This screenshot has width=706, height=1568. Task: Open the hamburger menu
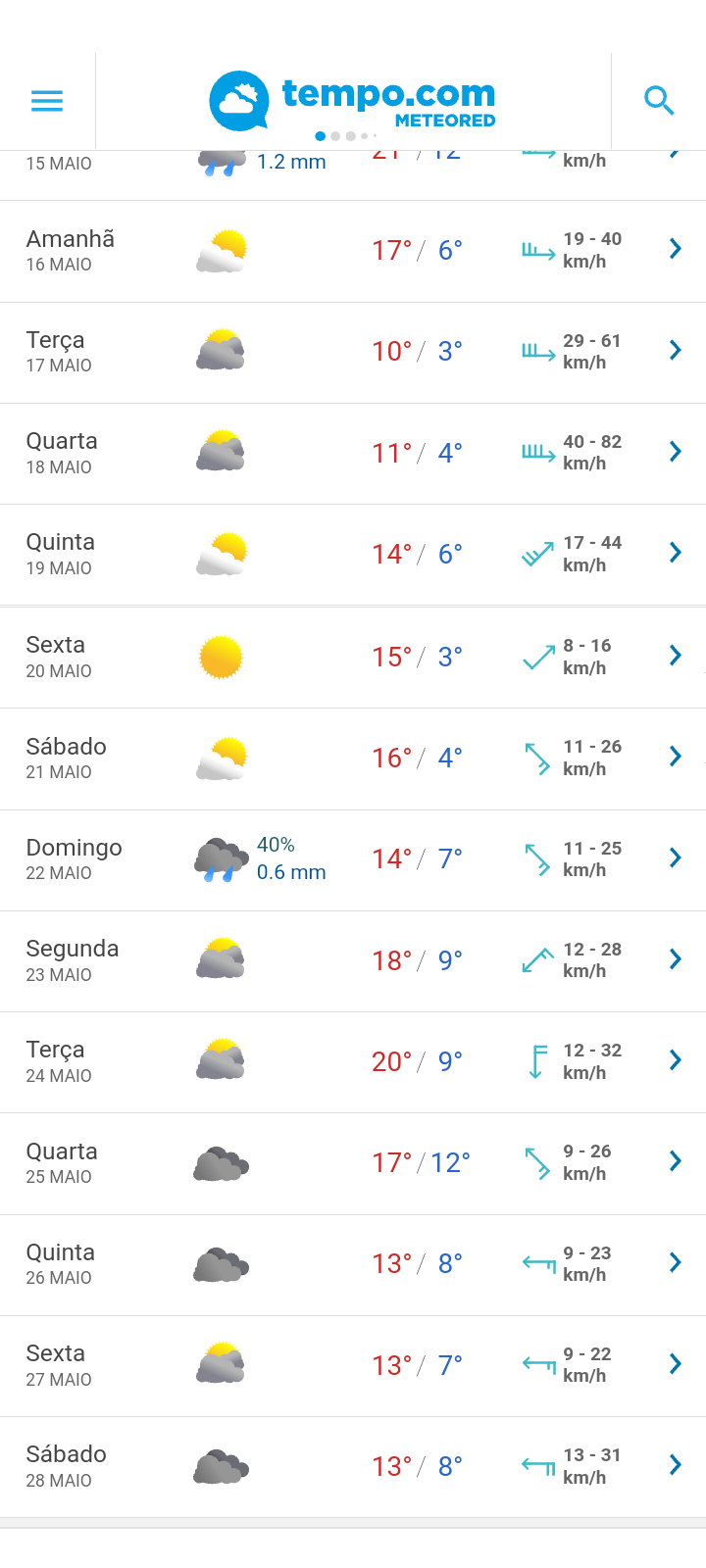click(x=47, y=101)
